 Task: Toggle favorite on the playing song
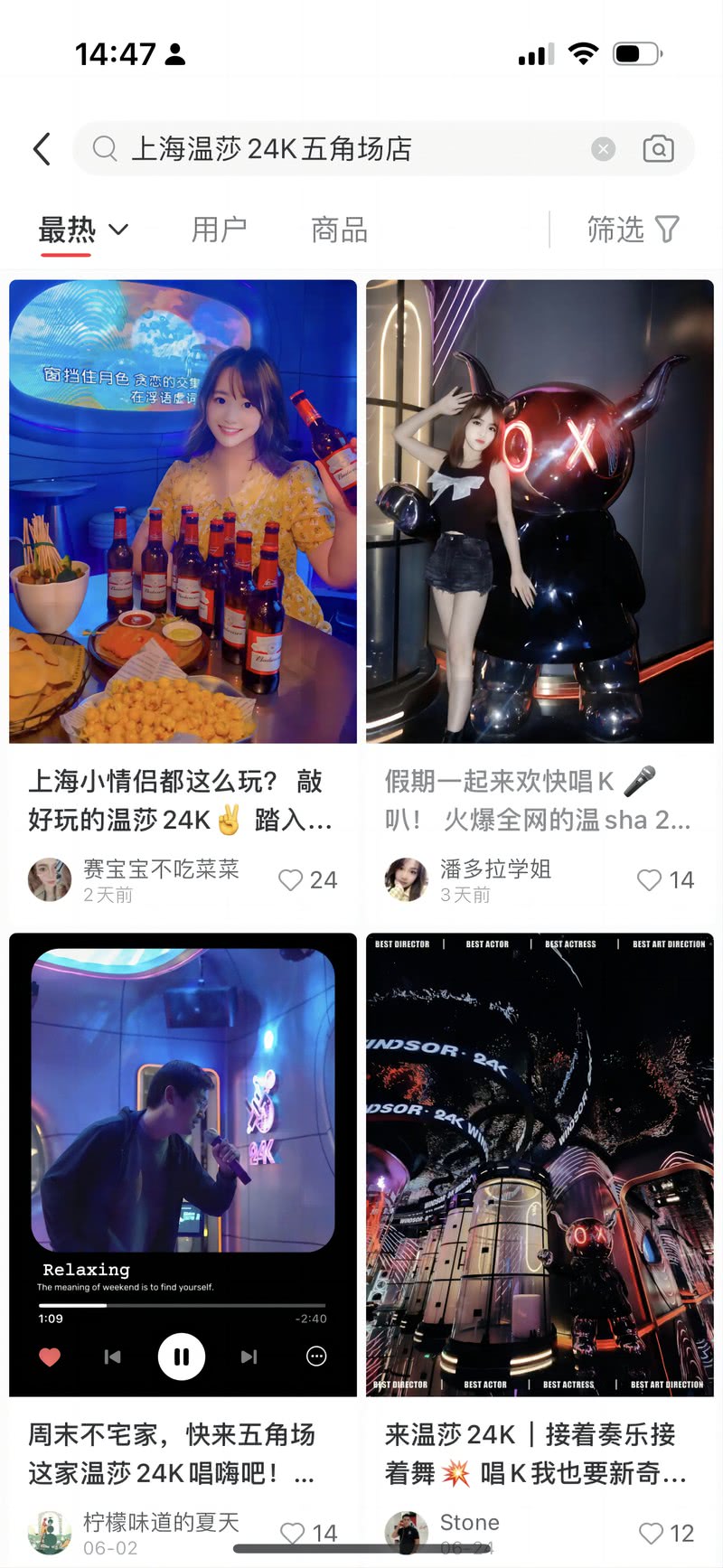pos(49,1357)
